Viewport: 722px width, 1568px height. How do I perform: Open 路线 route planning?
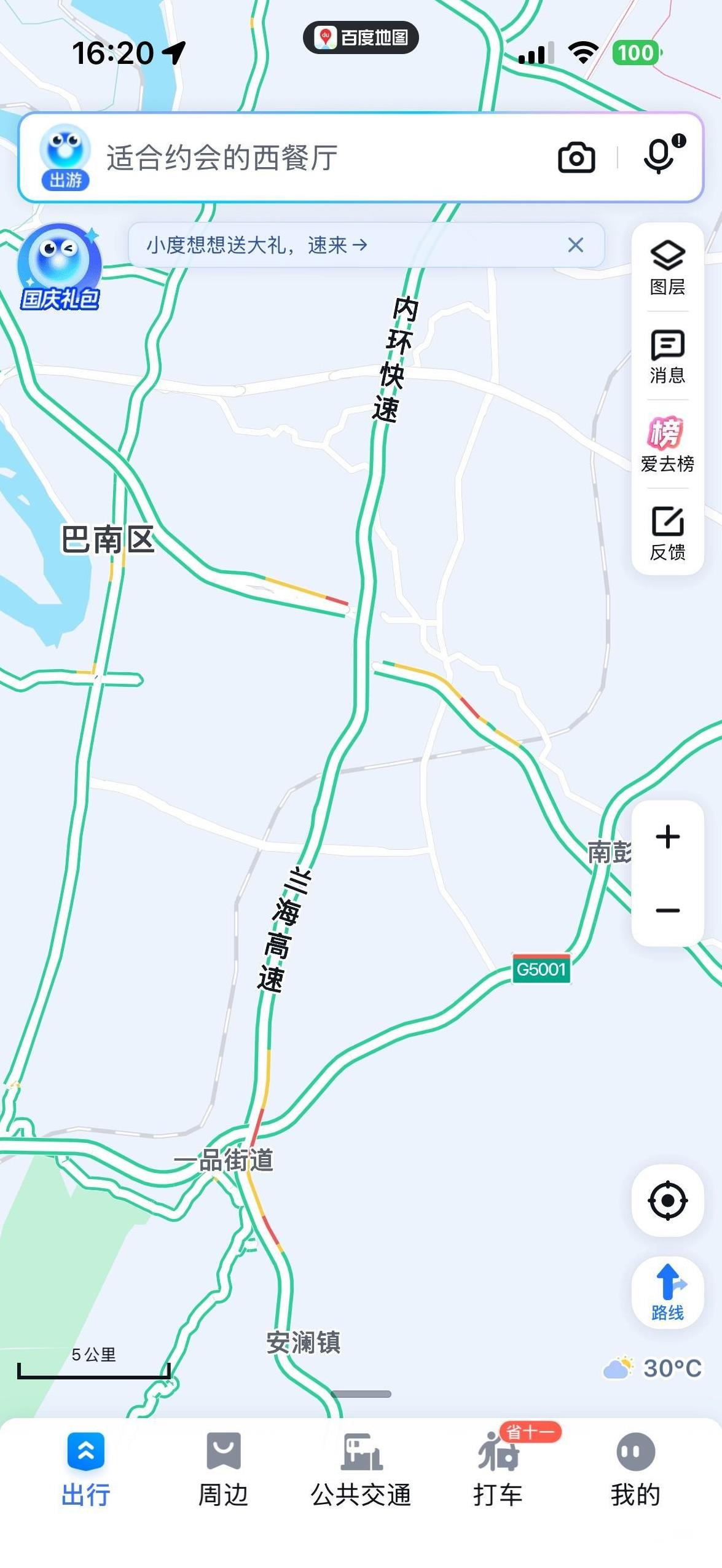click(667, 1292)
